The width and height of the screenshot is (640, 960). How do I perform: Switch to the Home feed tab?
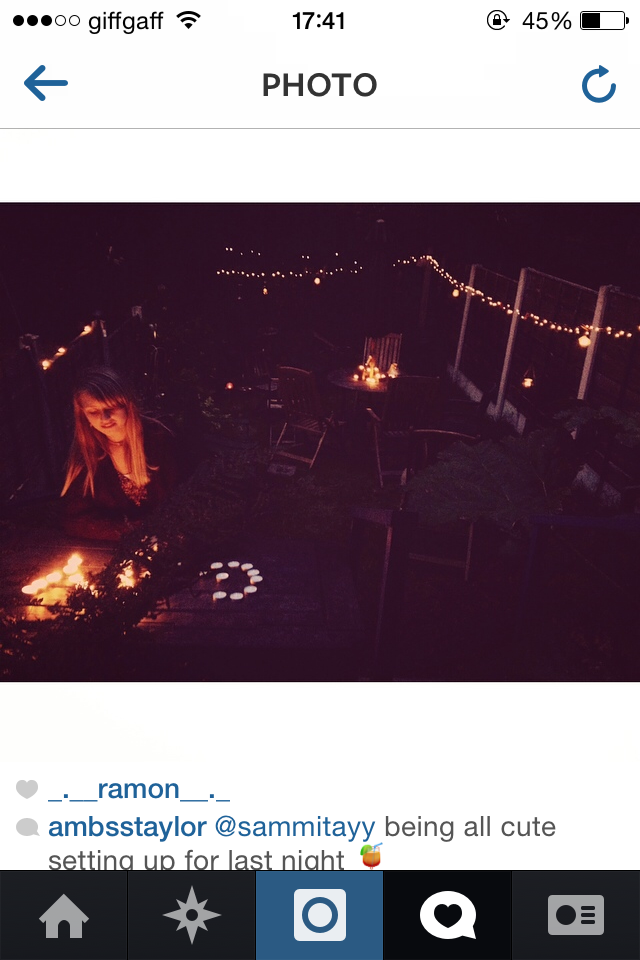point(64,915)
